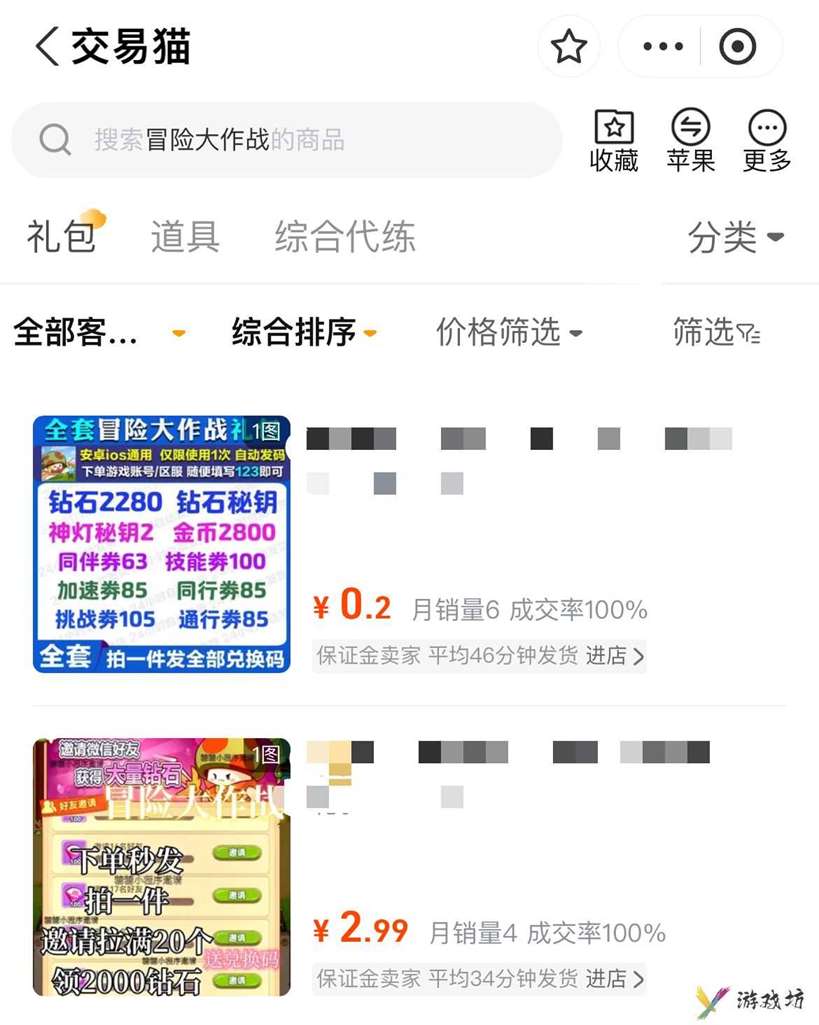This screenshot has width=819, height=1025.
Task: Go back from the 交易猫 page
Action: coord(46,47)
